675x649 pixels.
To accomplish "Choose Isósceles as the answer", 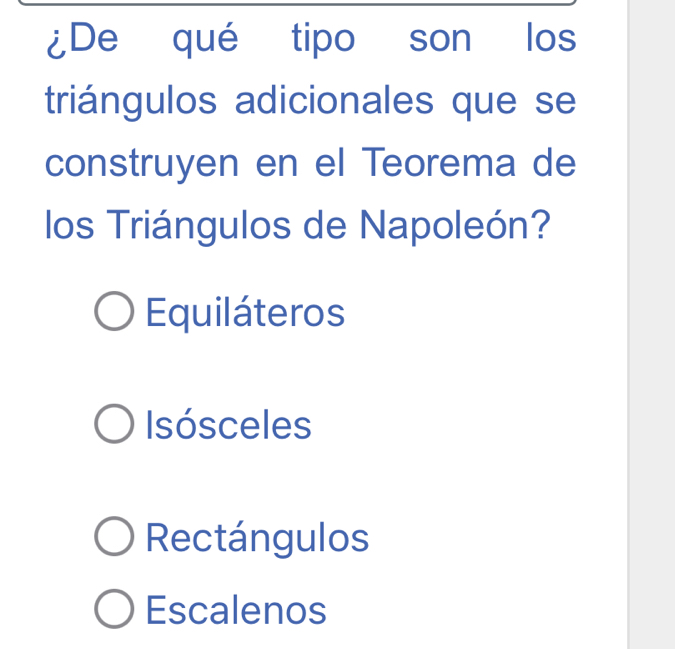I will (114, 425).
